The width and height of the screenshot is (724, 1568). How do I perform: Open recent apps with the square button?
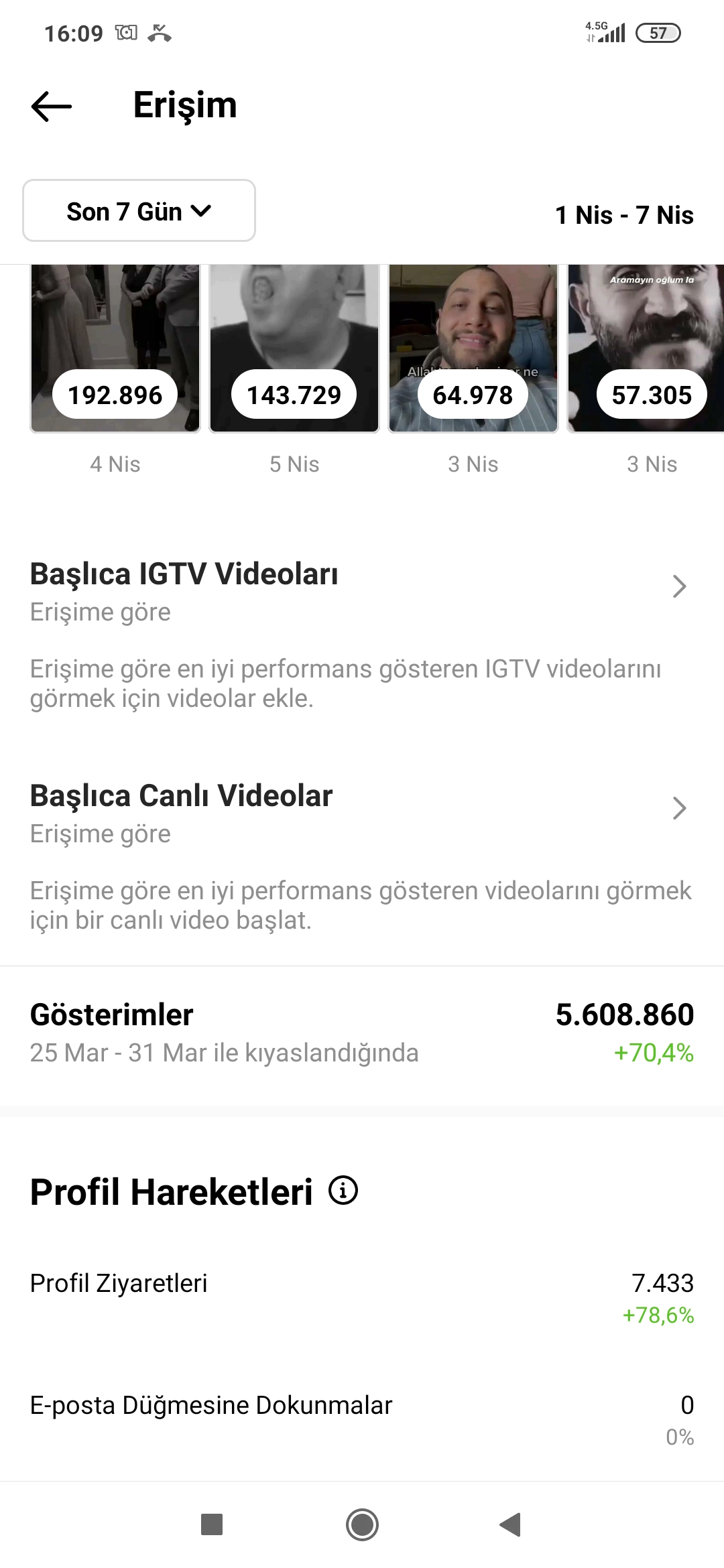(x=212, y=1524)
